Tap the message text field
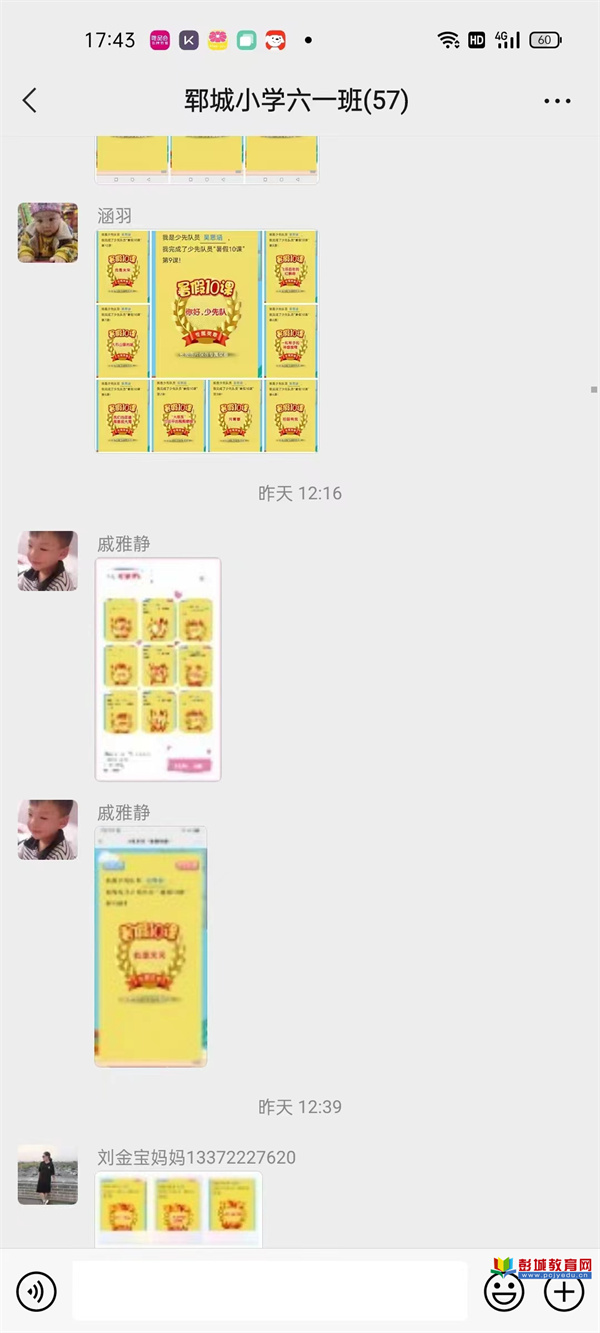This screenshot has width=600, height=1333. coord(270,1291)
